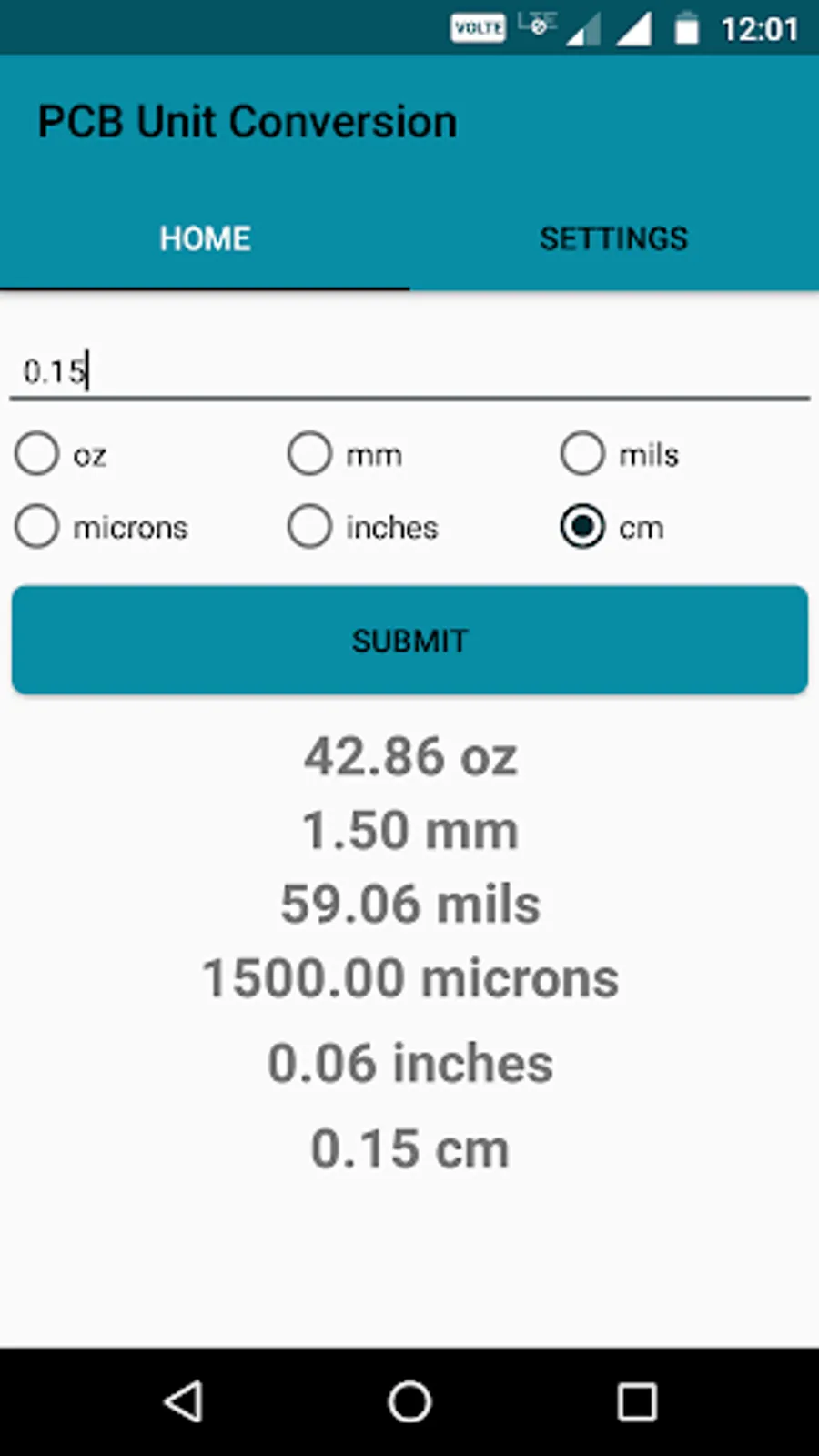Image resolution: width=819 pixels, height=1456 pixels.
Task: Submit the value for conversion
Action: 409,641
